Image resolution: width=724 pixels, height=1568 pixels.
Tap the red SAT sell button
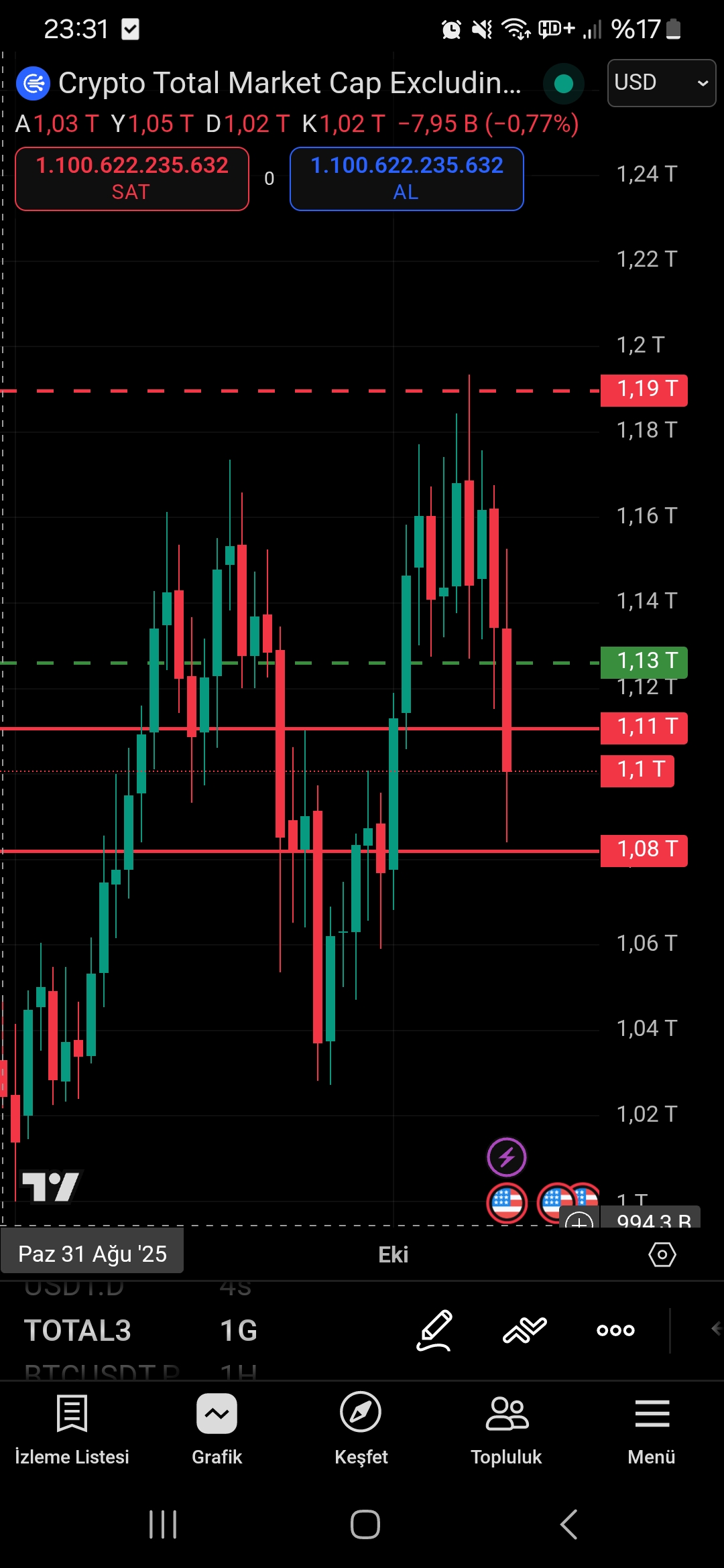click(132, 179)
